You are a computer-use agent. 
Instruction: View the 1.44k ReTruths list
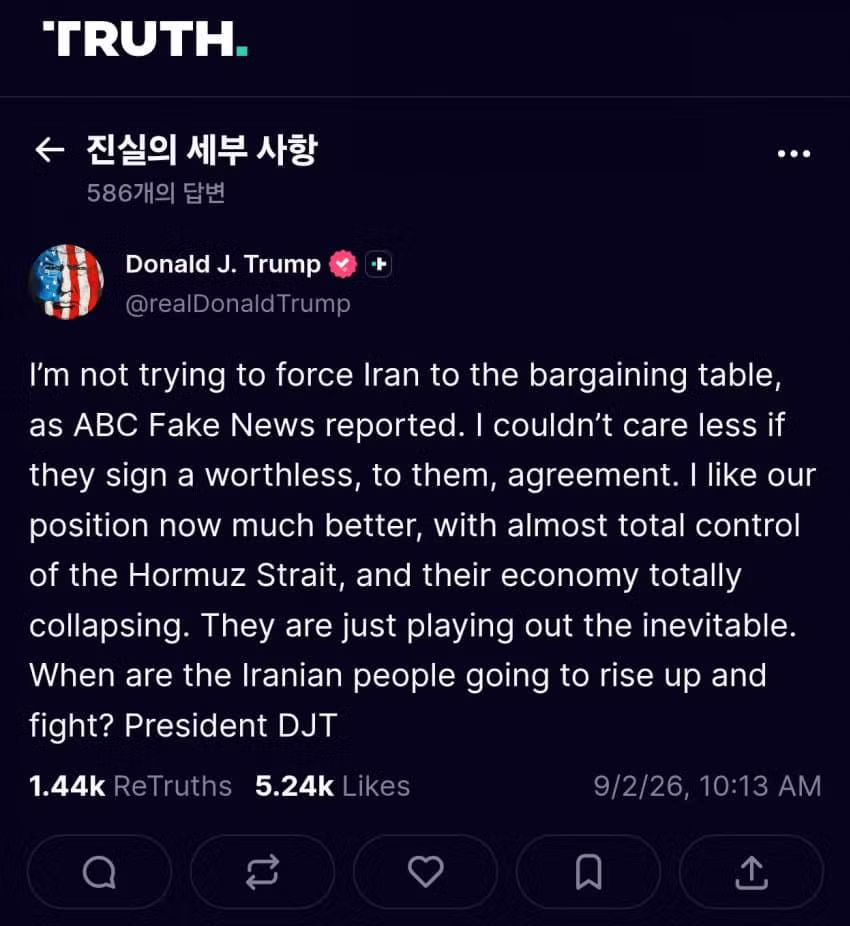click(x=131, y=786)
